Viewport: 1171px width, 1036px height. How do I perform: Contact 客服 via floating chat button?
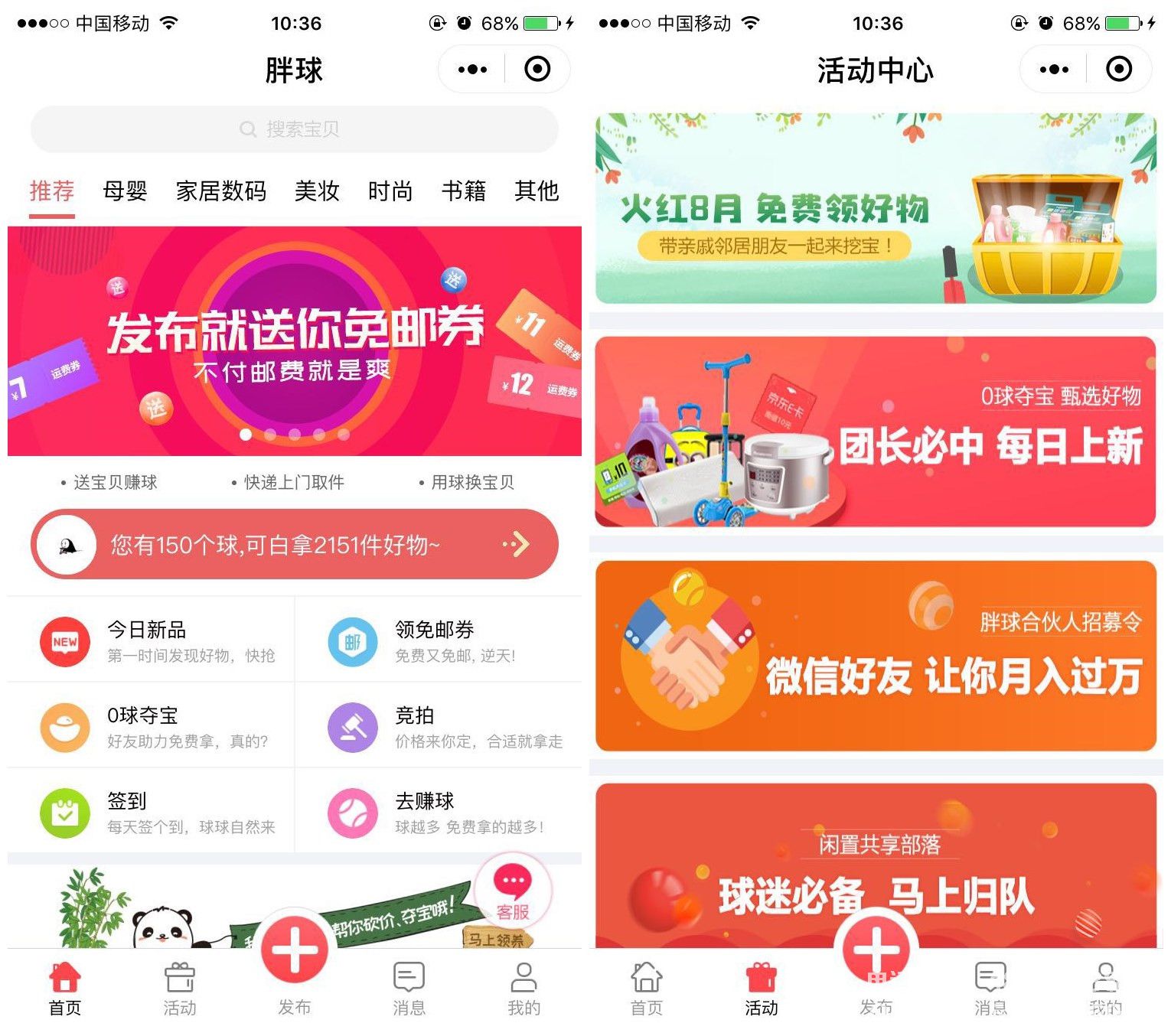[x=513, y=893]
